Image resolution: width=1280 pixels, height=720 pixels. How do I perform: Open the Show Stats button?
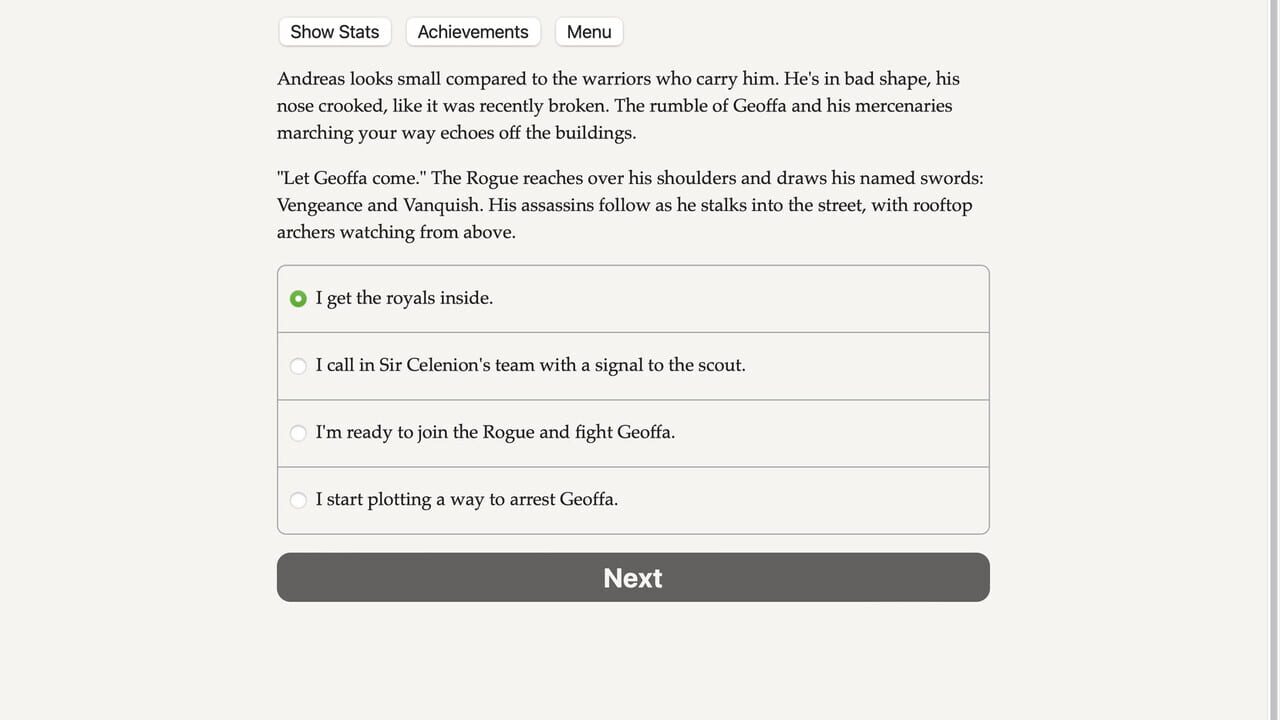335,32
